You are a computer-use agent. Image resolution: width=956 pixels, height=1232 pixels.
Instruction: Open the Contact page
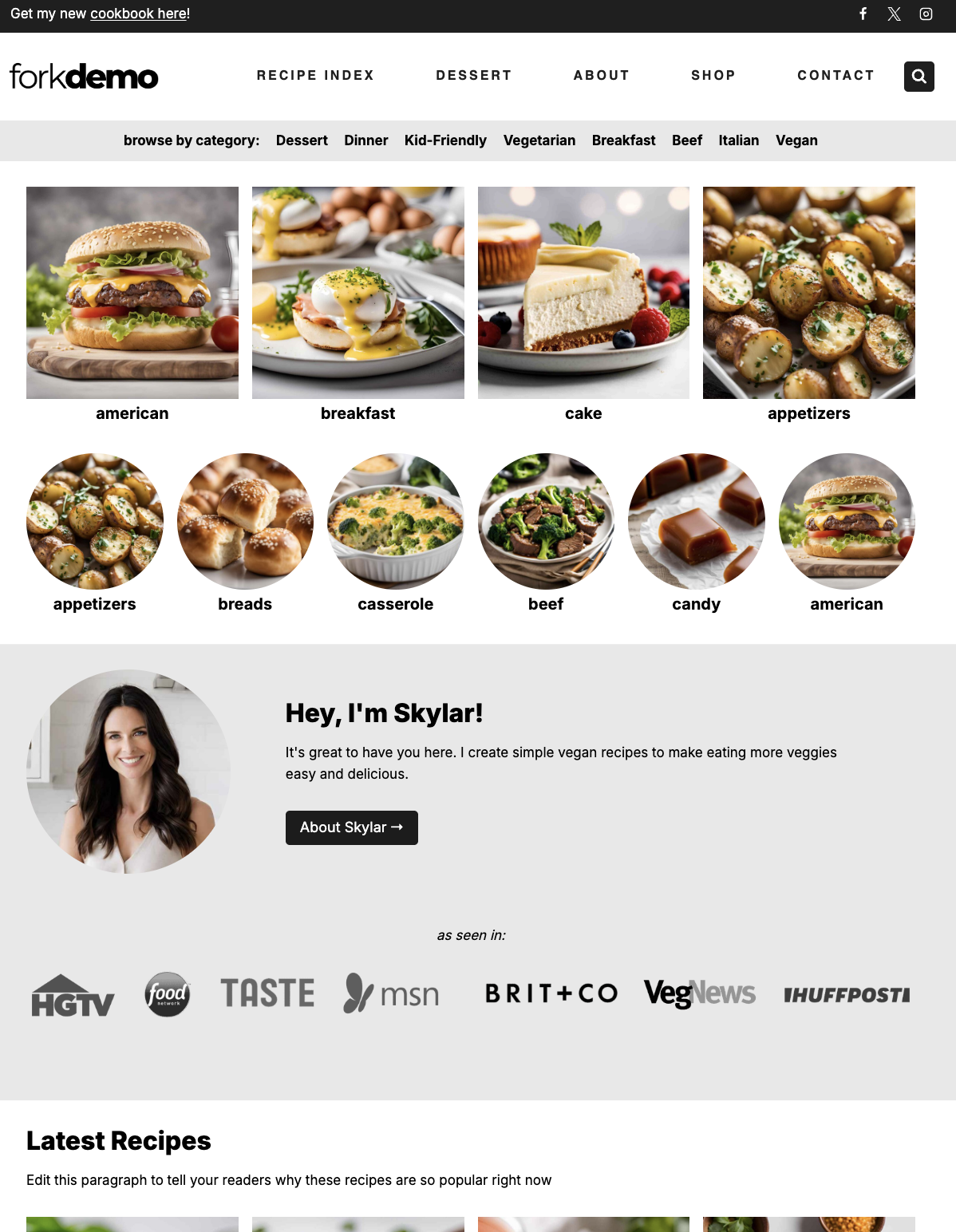[836, 75]
